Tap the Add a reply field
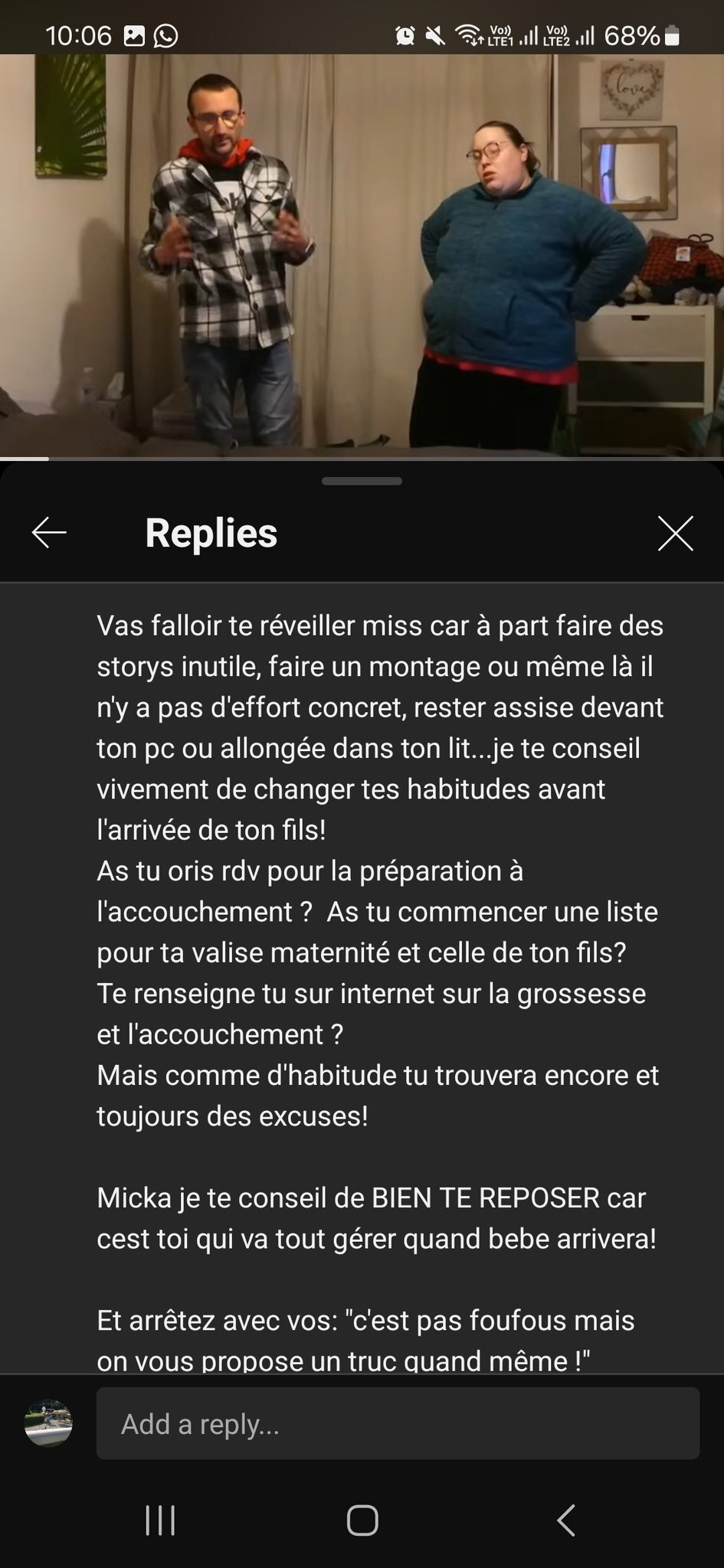 point(398,1423)
